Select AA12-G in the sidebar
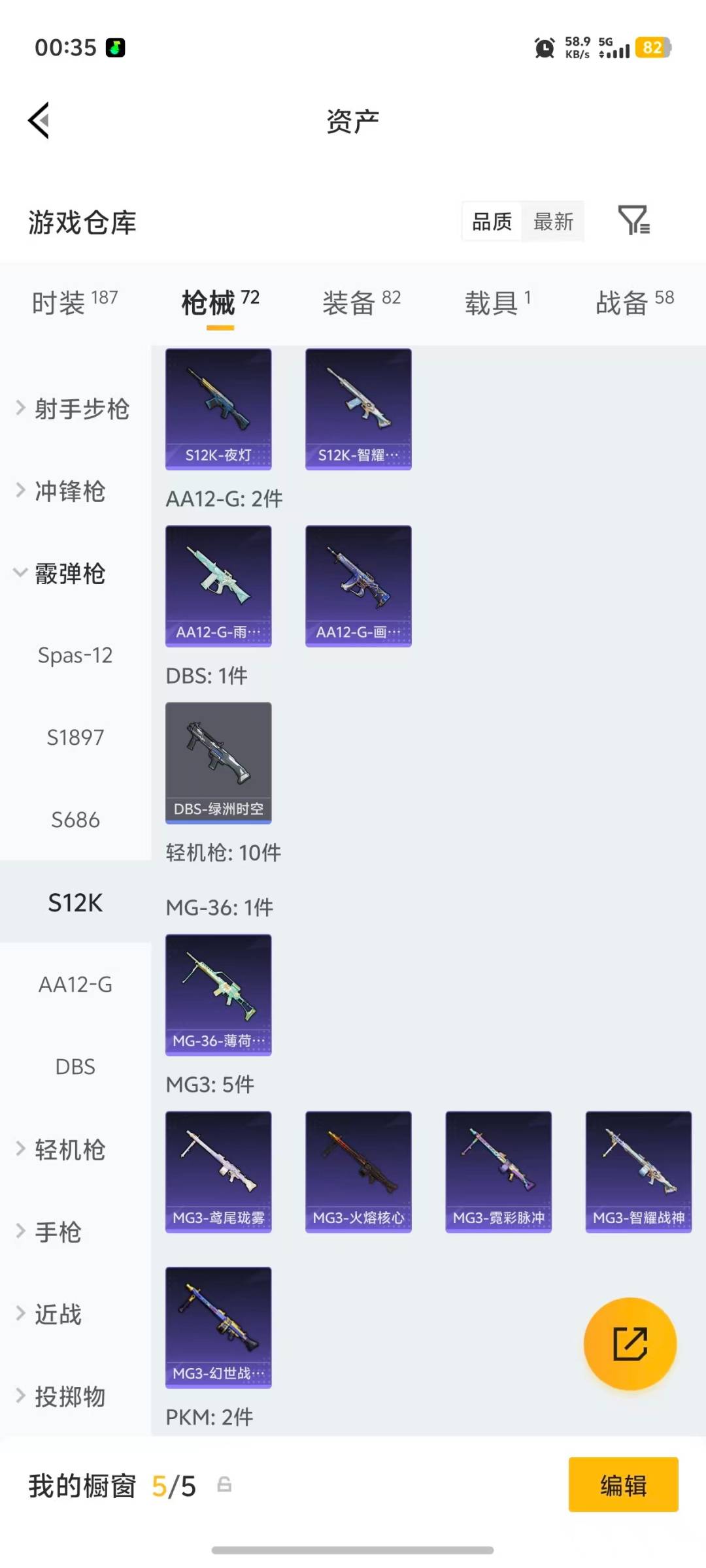Image resolution: width=706 pixels, height=1568 pixels. [x=75, y=984]
